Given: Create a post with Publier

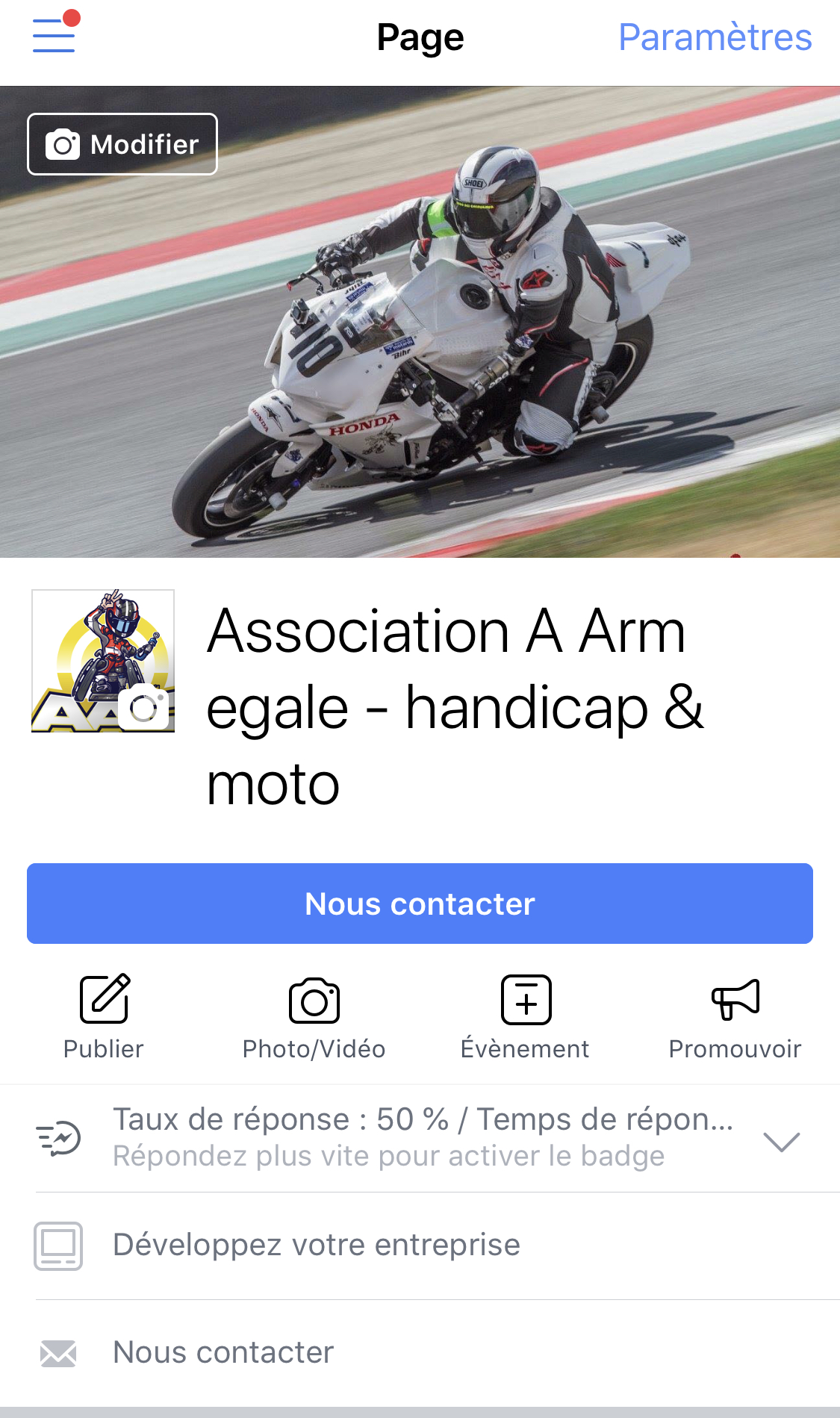Looking at the screenshot, I should tap(104, 1017).
